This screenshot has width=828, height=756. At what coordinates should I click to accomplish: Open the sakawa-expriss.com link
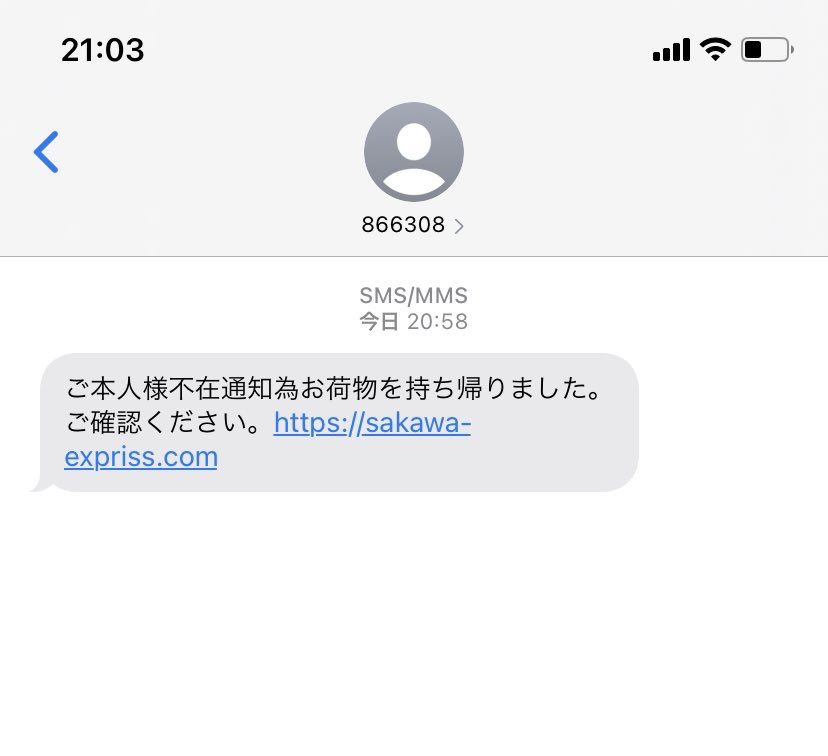tap(371, 424)
